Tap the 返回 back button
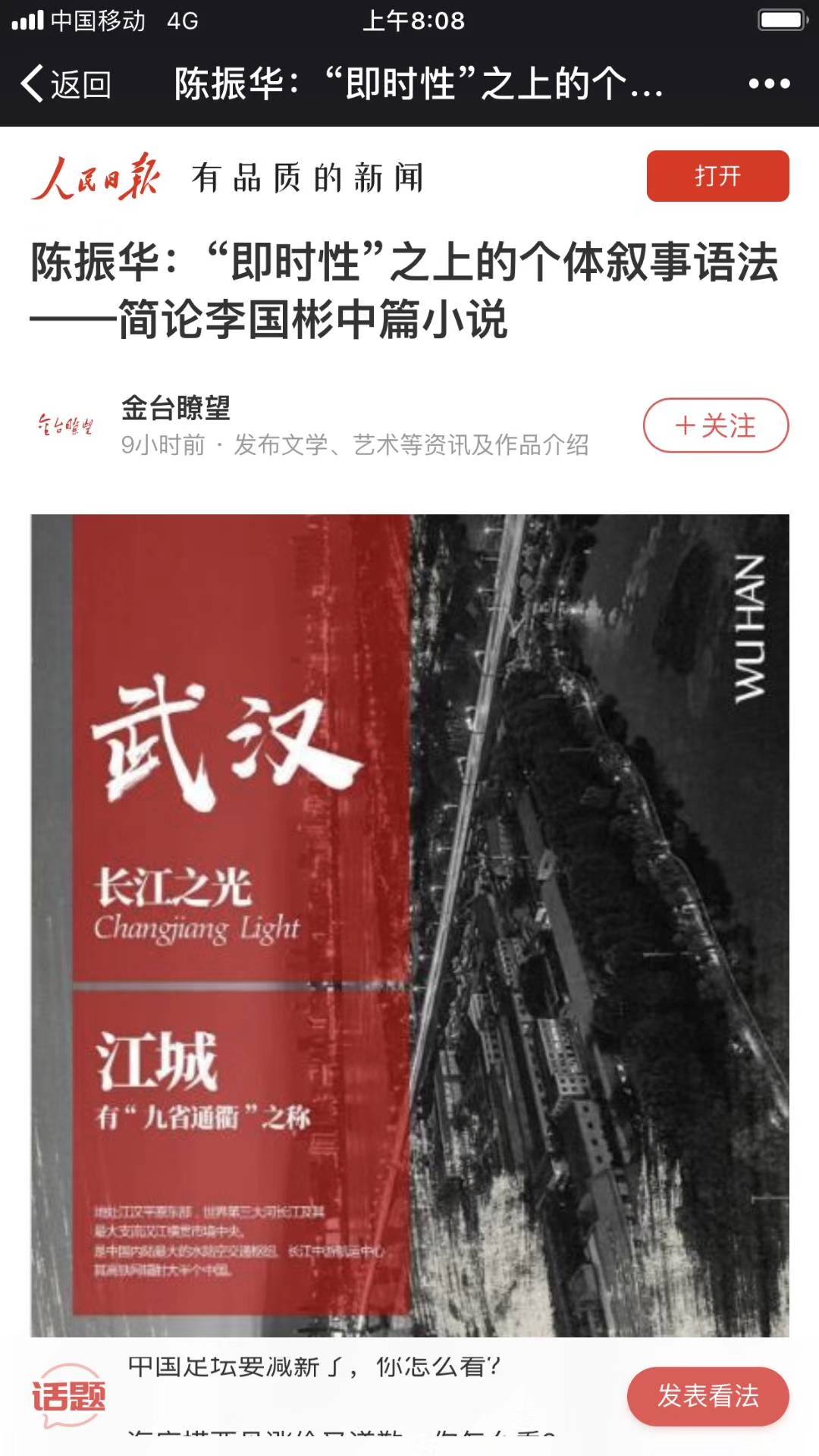819x1456 pixels. coord(67,83)
